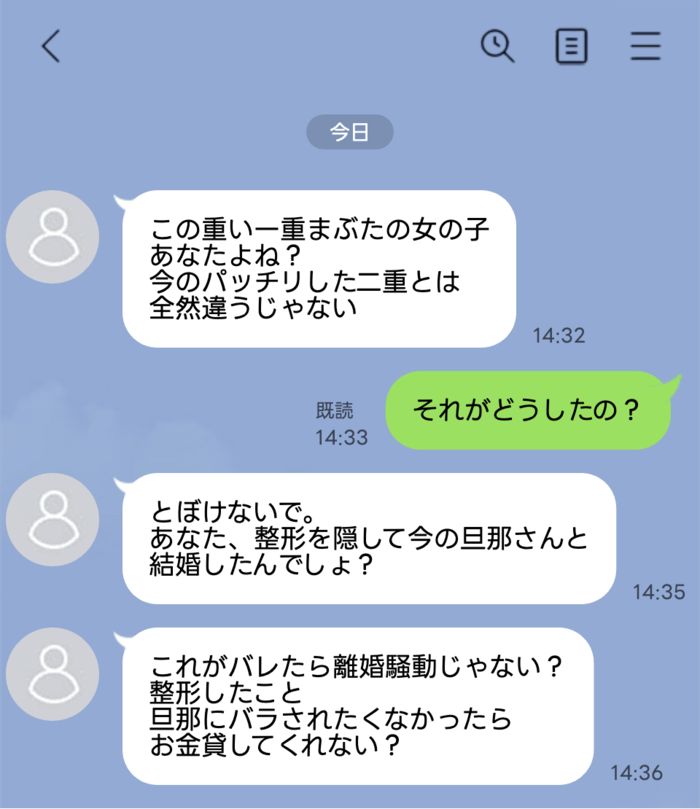
Task: Open the notes icon in the header
Action: coord(571,46)
